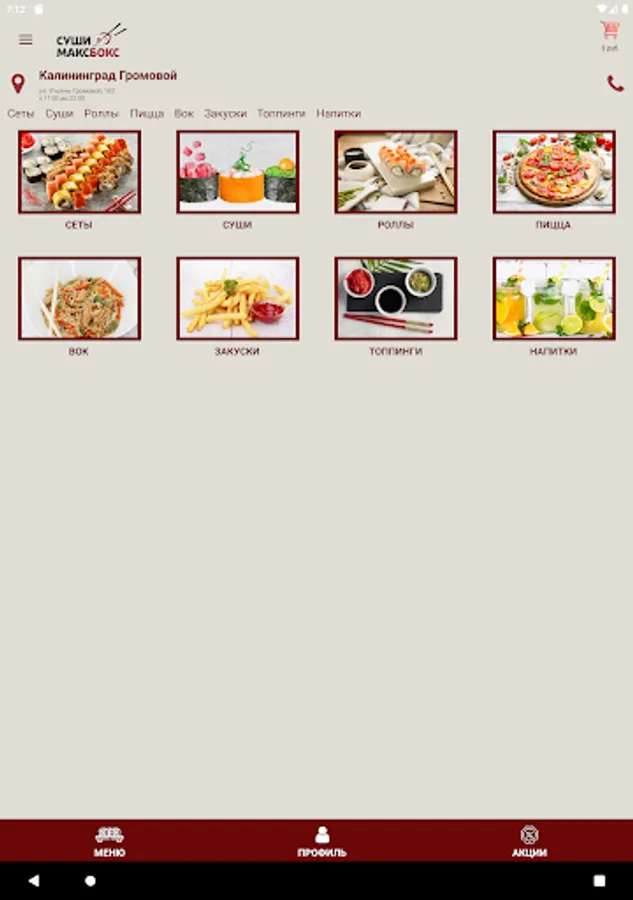Open the Сеты category tile

[79, 172]
